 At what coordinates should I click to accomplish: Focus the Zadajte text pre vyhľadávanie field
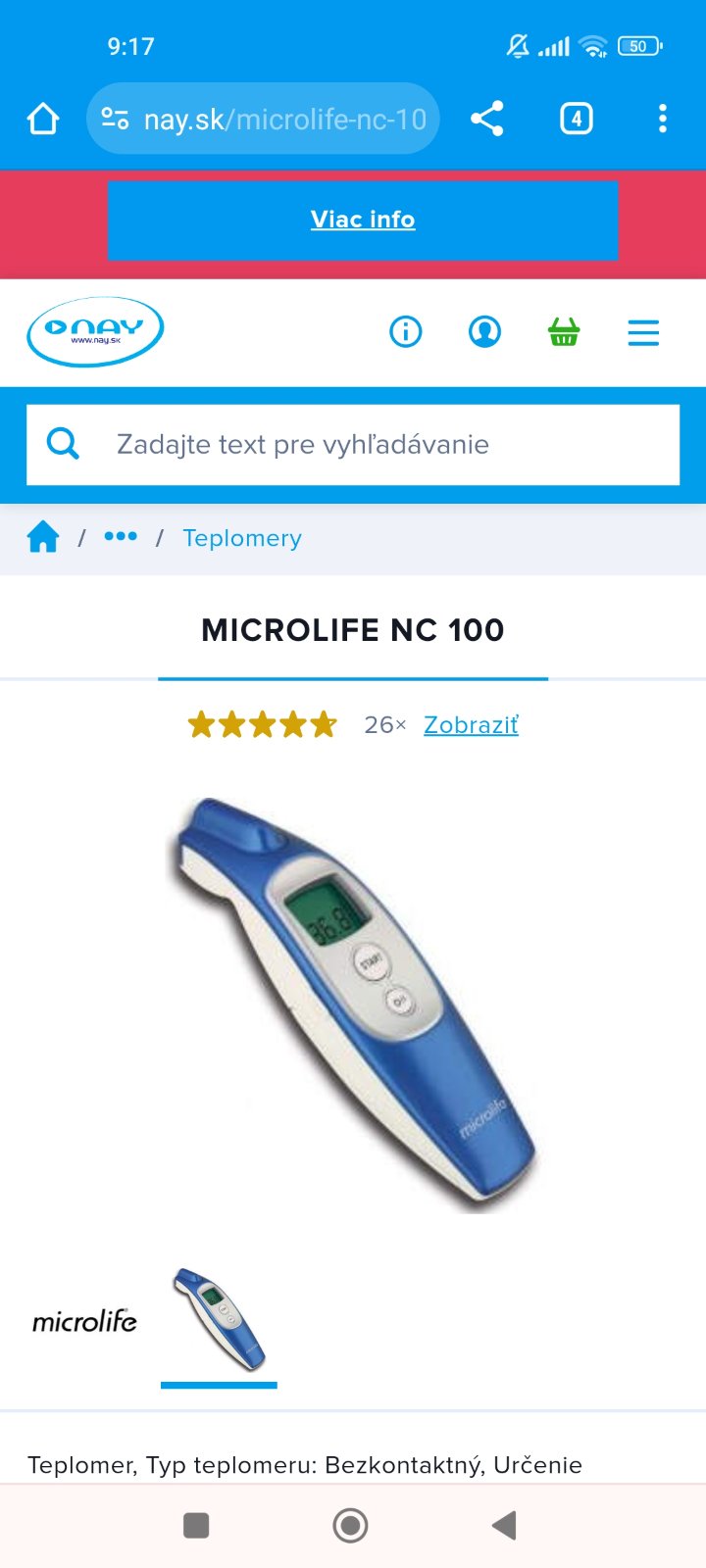tap(373, 445)
